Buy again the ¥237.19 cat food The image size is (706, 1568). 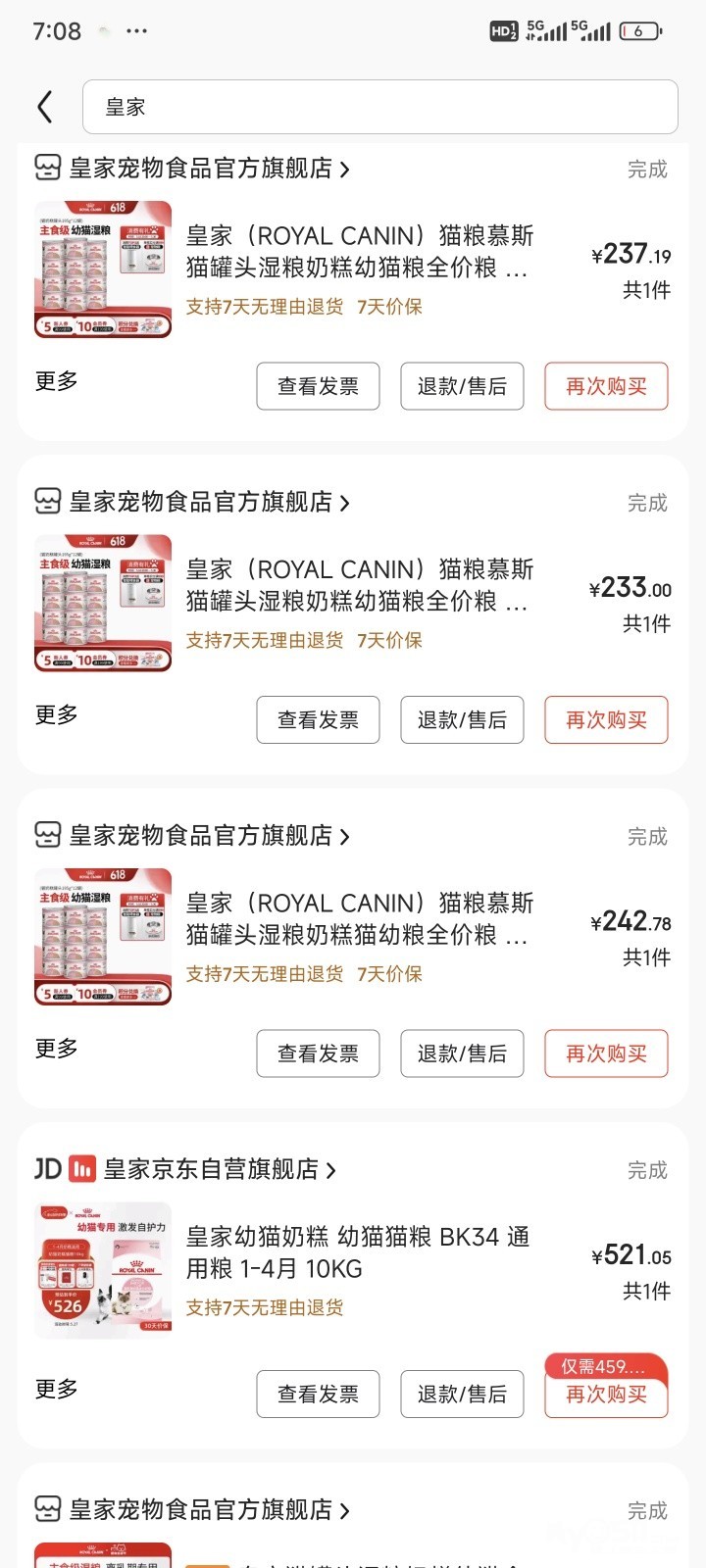tap(606, 386)
